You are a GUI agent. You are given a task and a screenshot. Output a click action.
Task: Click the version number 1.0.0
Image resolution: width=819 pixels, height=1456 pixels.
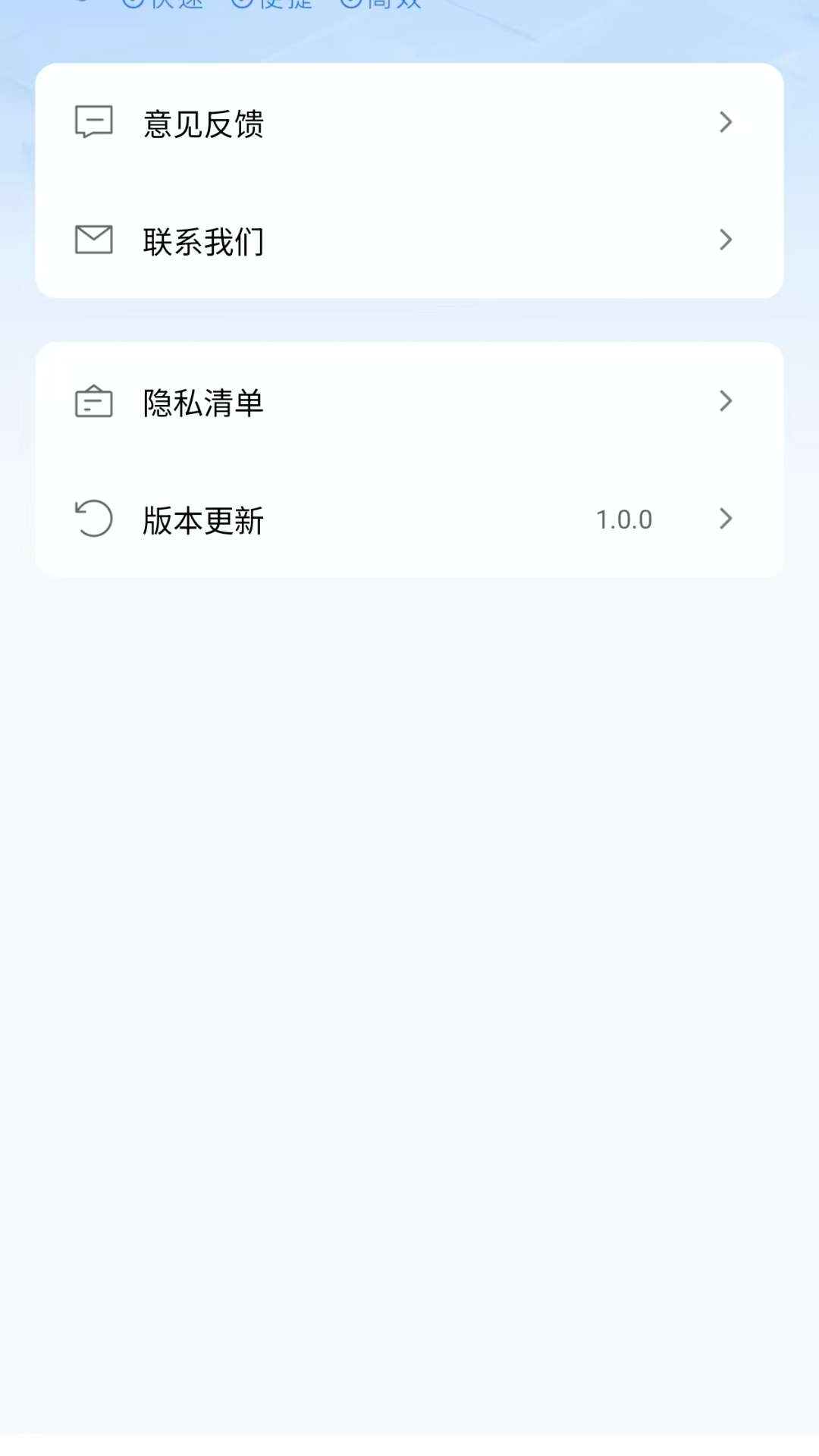[623, 519]
